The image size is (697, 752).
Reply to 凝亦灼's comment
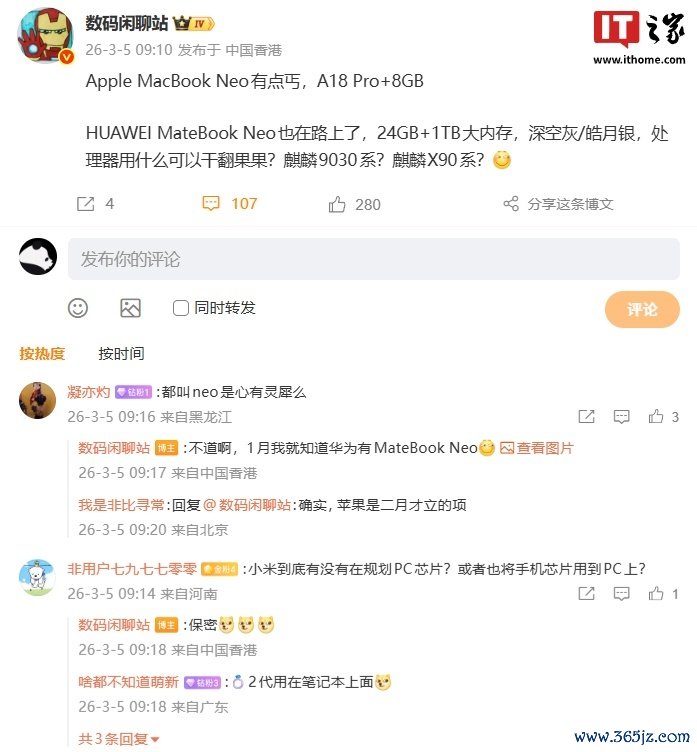tap(621, 417)
